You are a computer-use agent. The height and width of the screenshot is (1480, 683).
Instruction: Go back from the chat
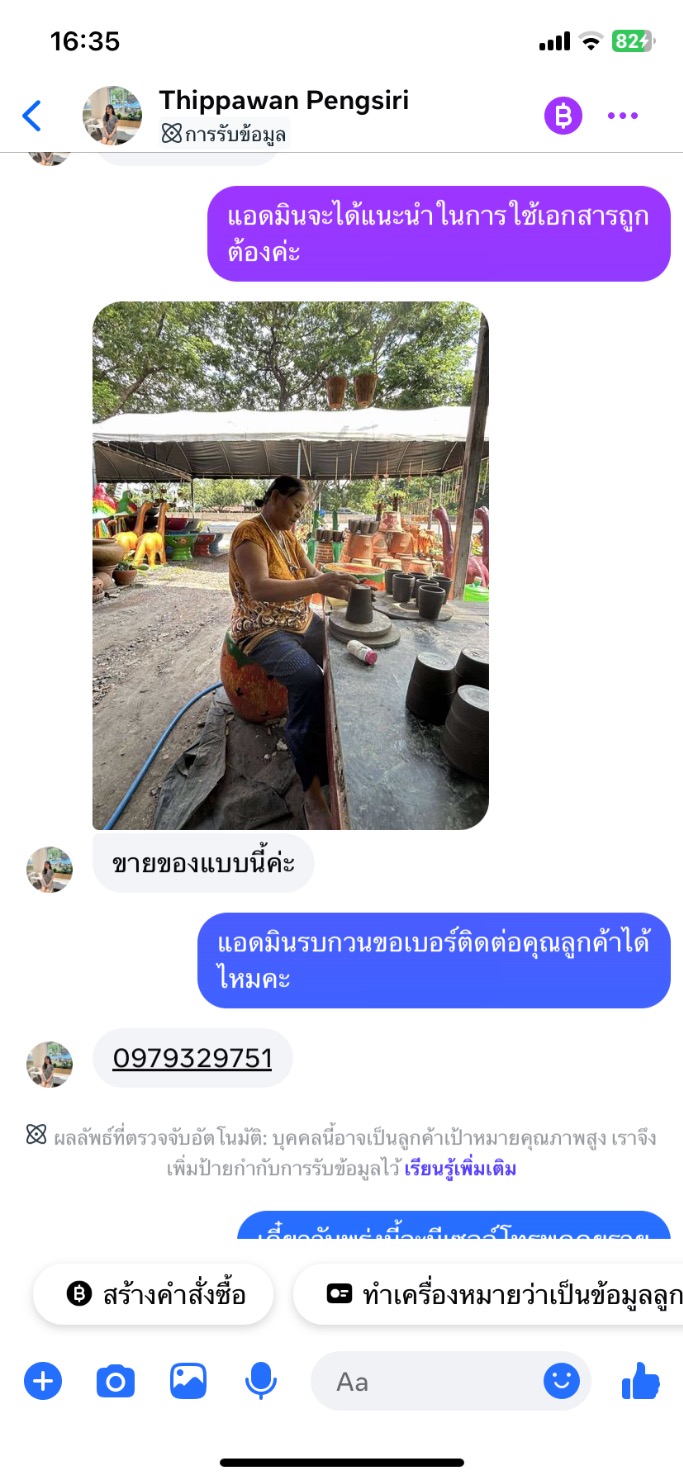(x=32, y=116)
